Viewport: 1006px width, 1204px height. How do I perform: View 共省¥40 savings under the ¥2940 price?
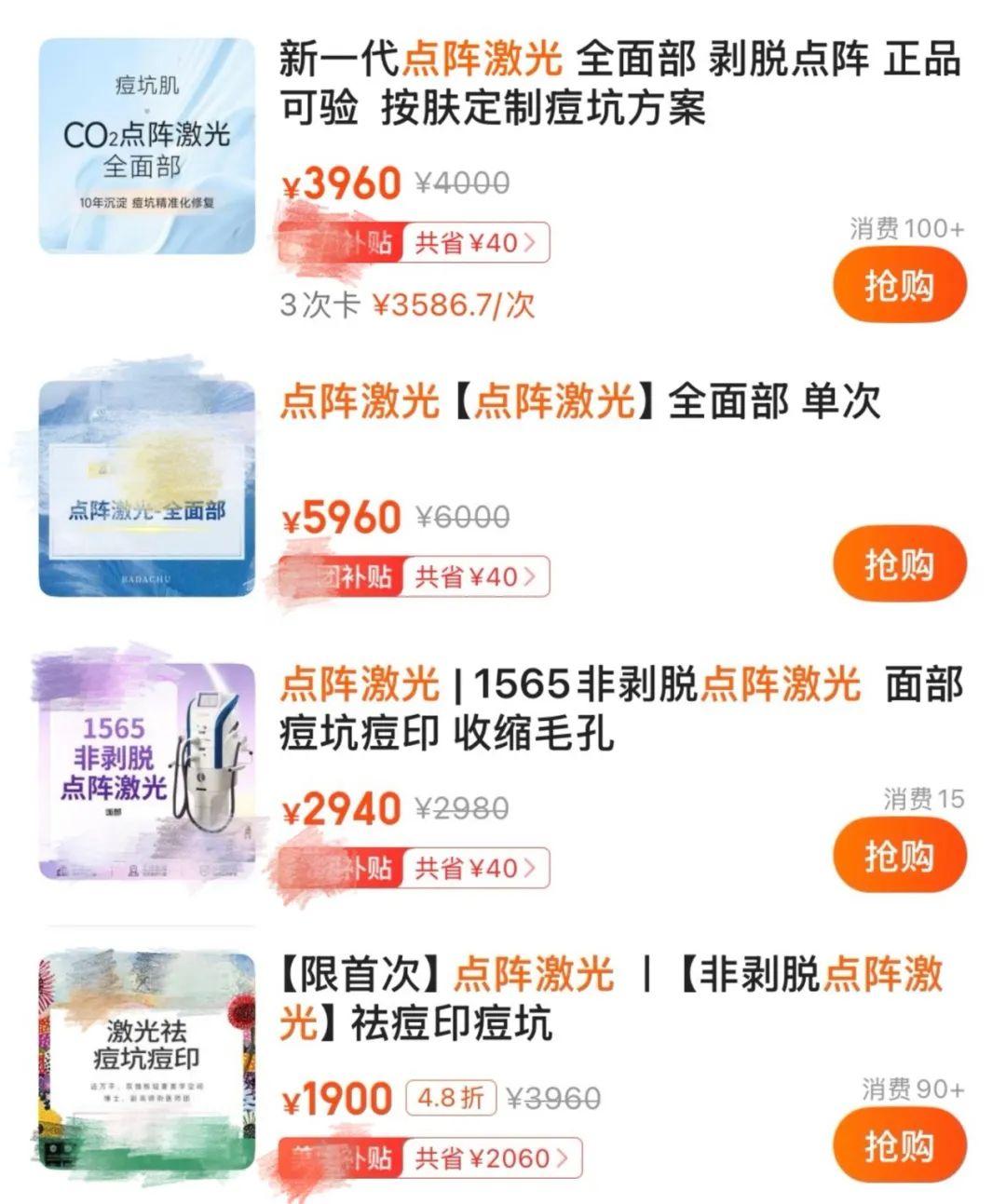pyautogui.click(x=475, y=869)
